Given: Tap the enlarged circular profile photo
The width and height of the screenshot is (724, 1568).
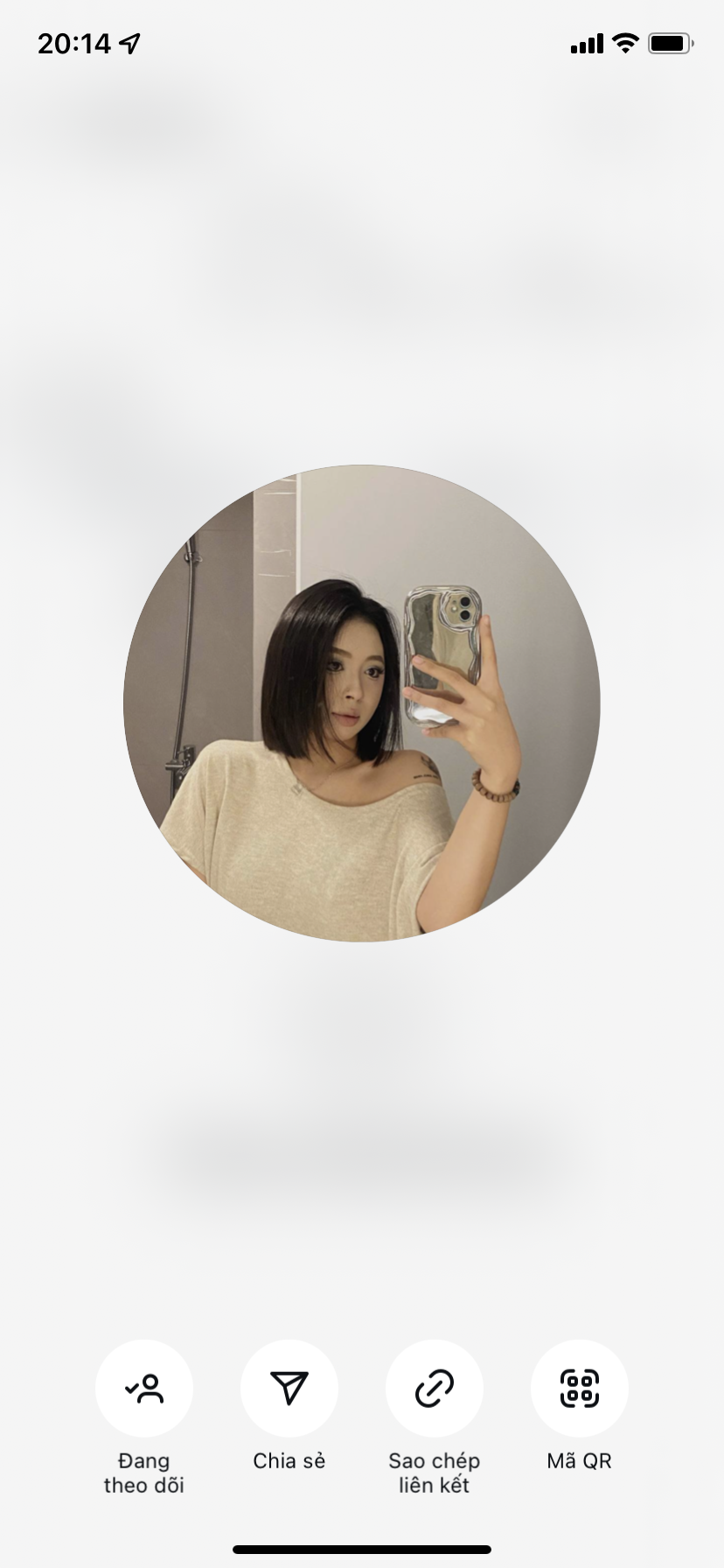Looking at the screenshot, I should [362, 706].
